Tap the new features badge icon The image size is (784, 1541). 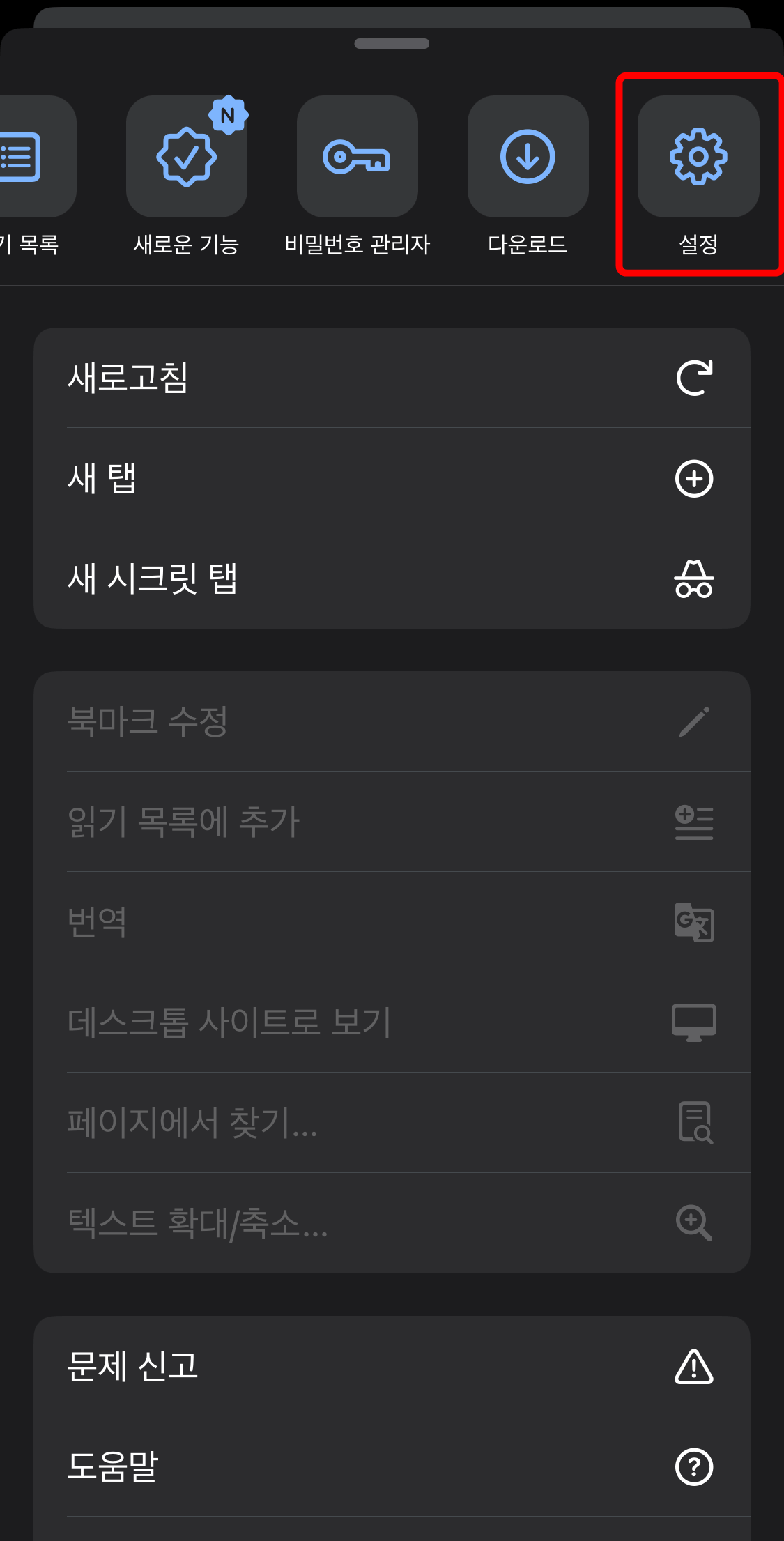tap(186, 155)
